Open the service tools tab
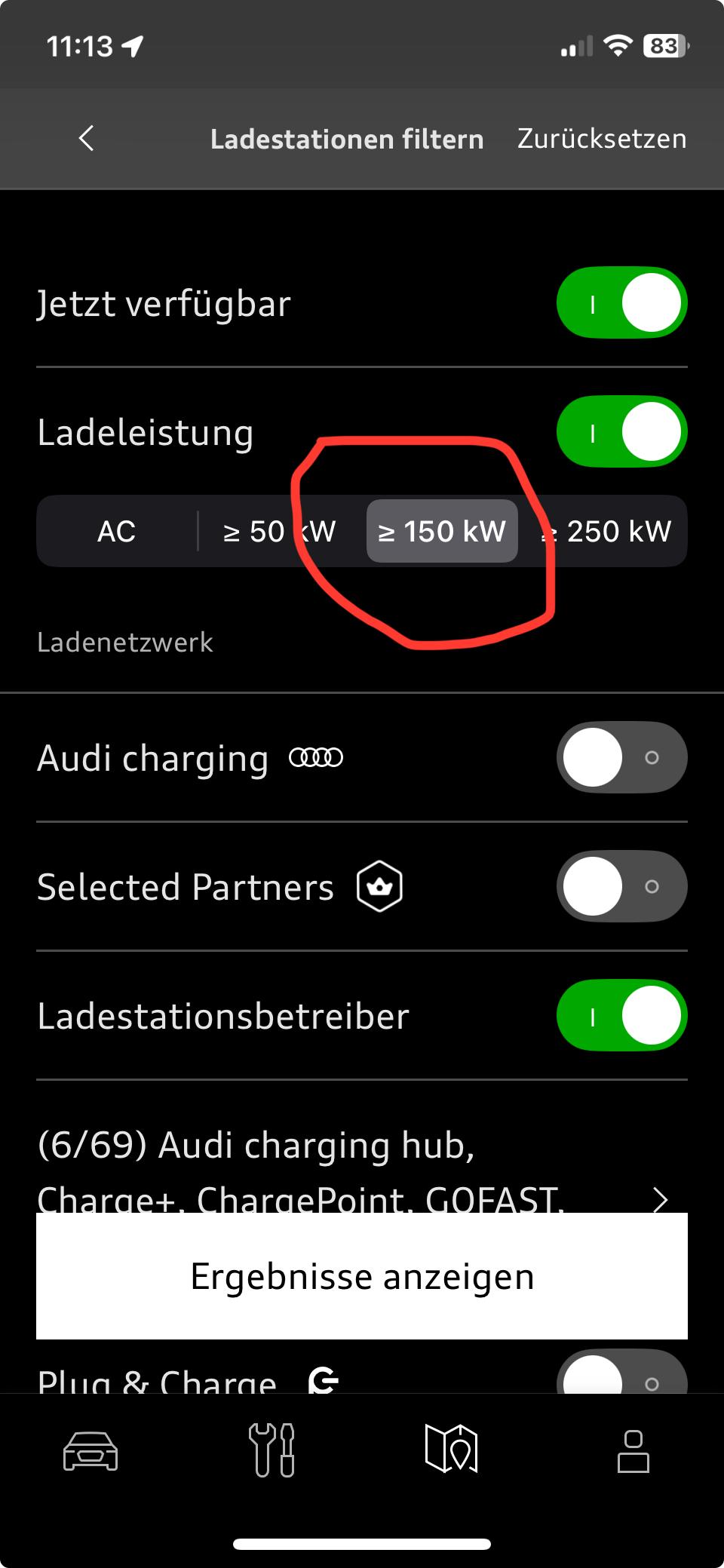 (273, 1450)
